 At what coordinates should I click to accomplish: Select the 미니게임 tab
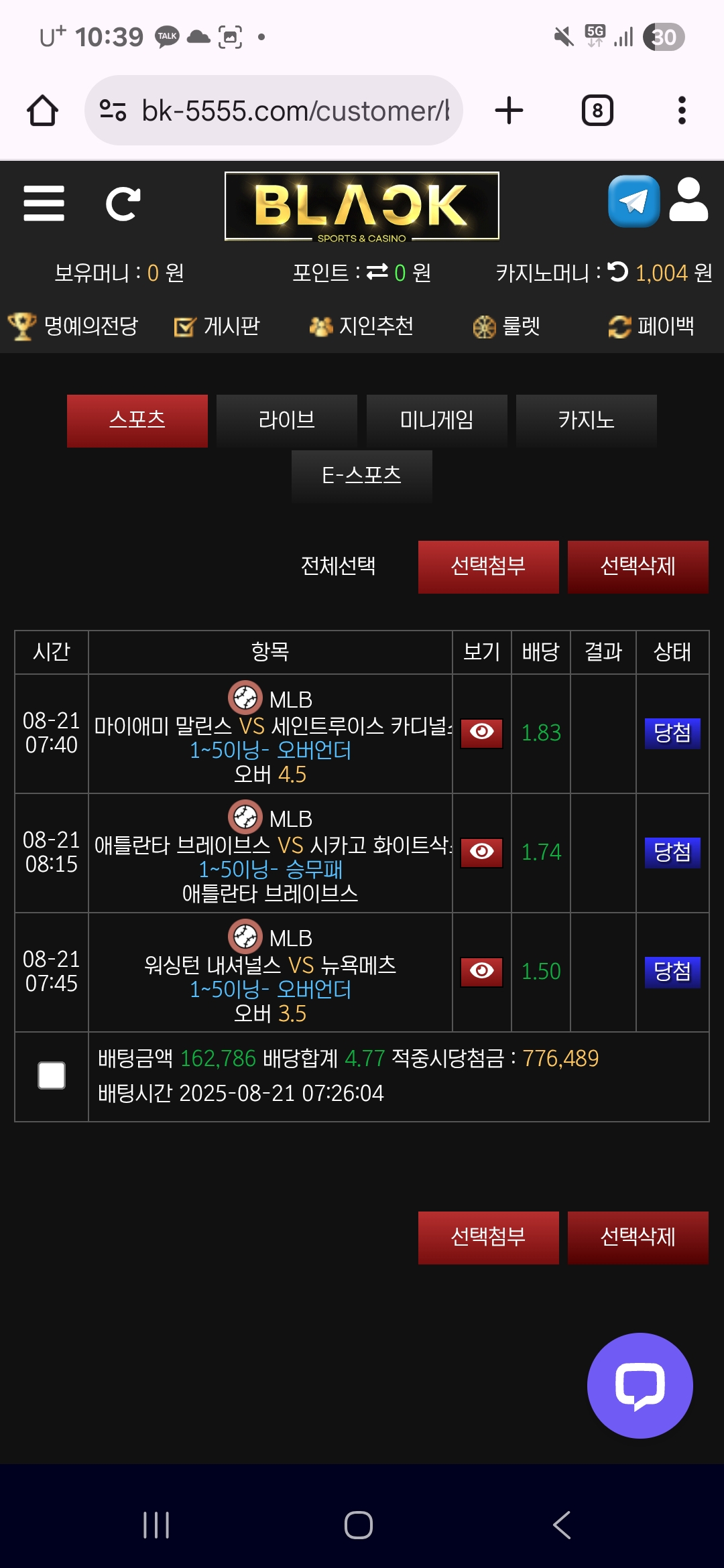pos(436,420)
